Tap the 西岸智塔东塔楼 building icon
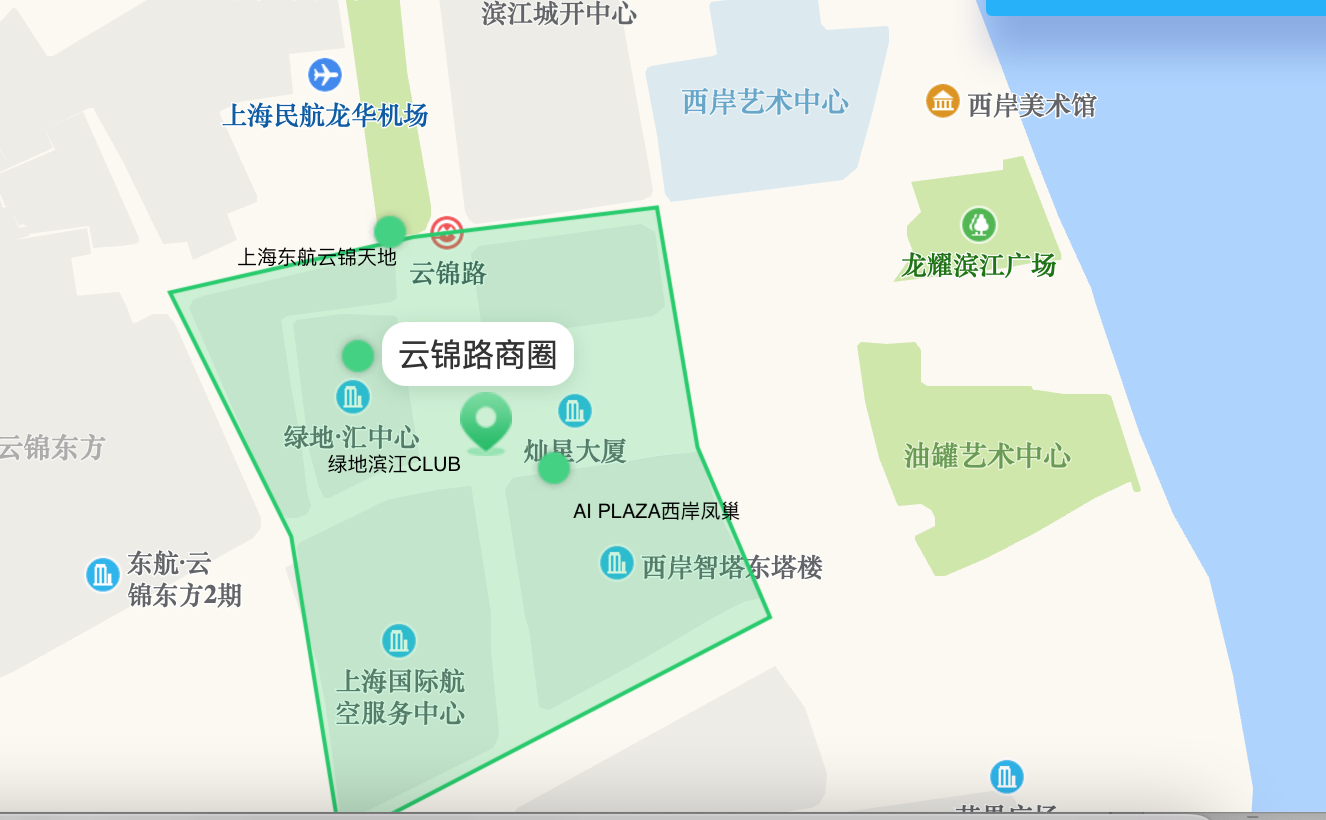Screen dimensions: 1326x820 (x=617, y=563)
